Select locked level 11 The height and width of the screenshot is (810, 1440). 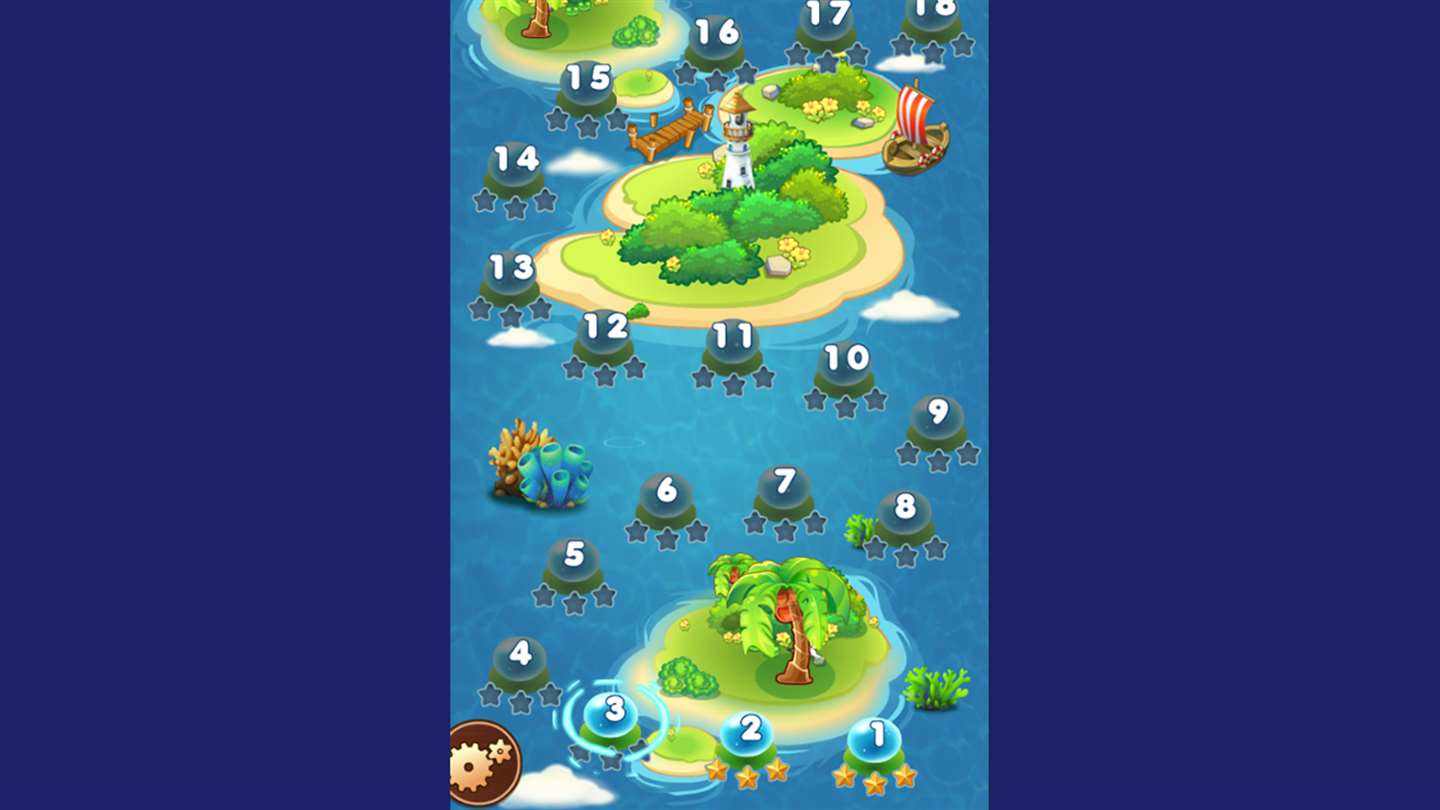click(x=732, y=342)
